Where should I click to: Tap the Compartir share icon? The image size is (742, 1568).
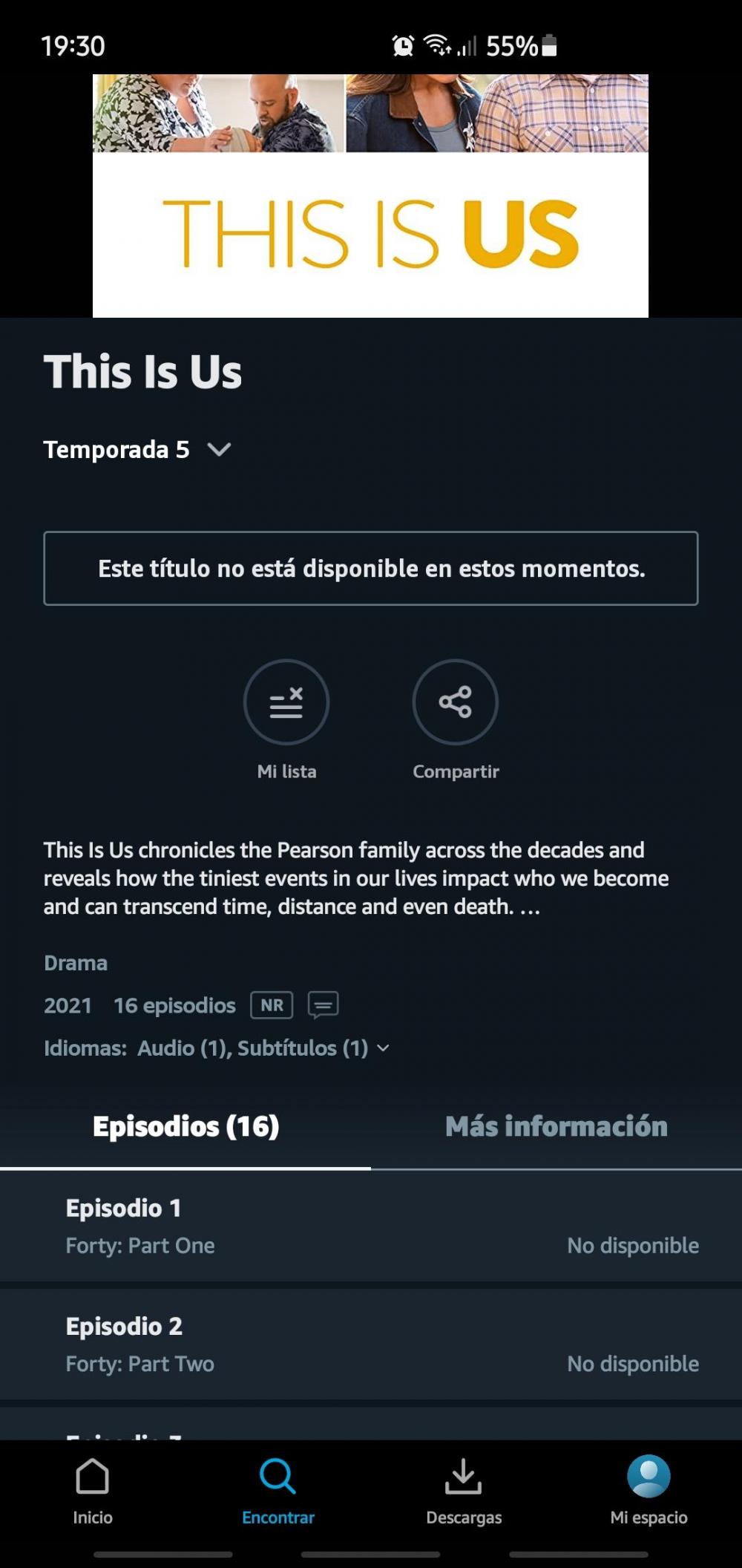455,702
